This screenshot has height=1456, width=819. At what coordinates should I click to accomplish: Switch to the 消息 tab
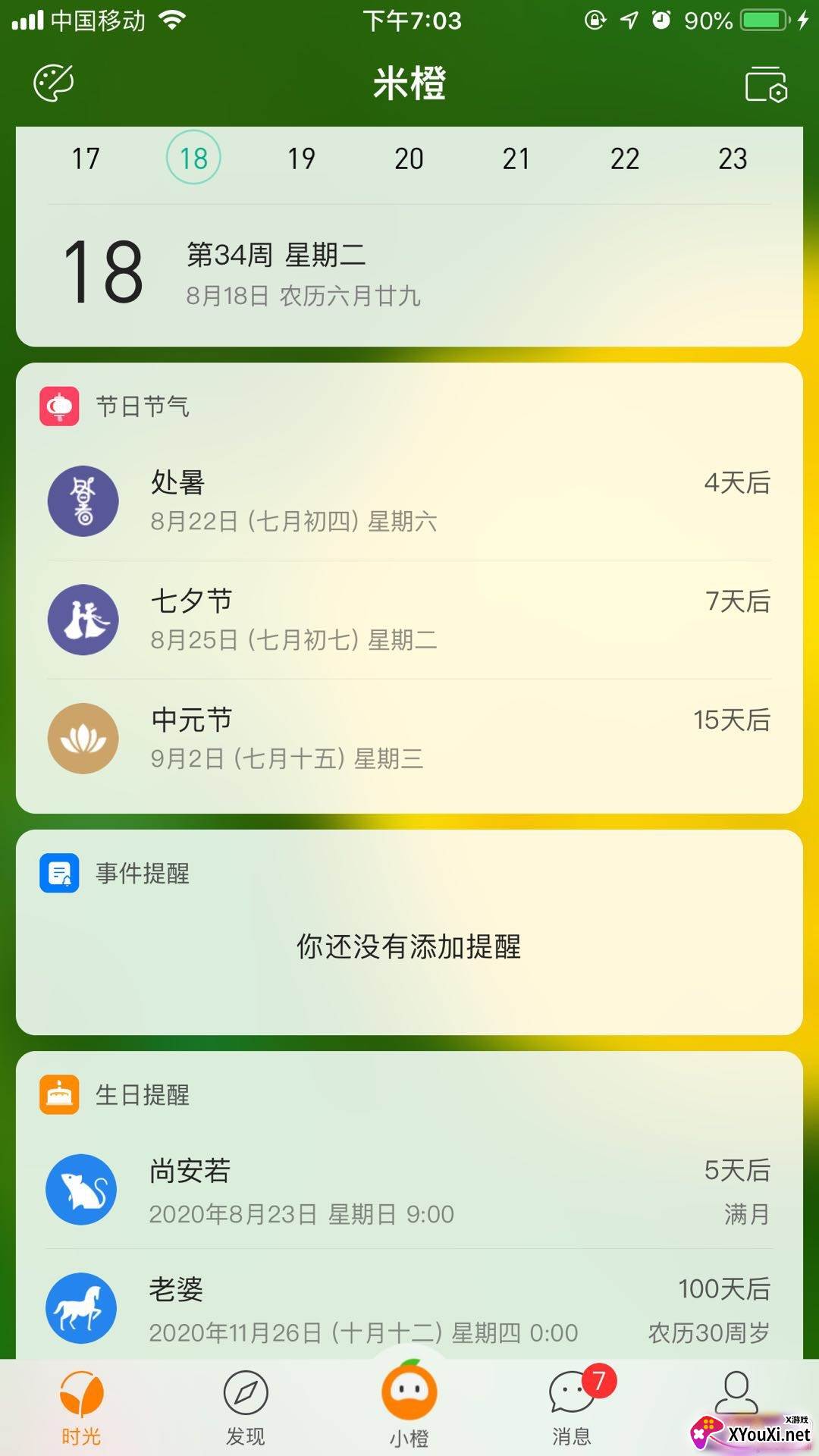(x=573, y=1407)
